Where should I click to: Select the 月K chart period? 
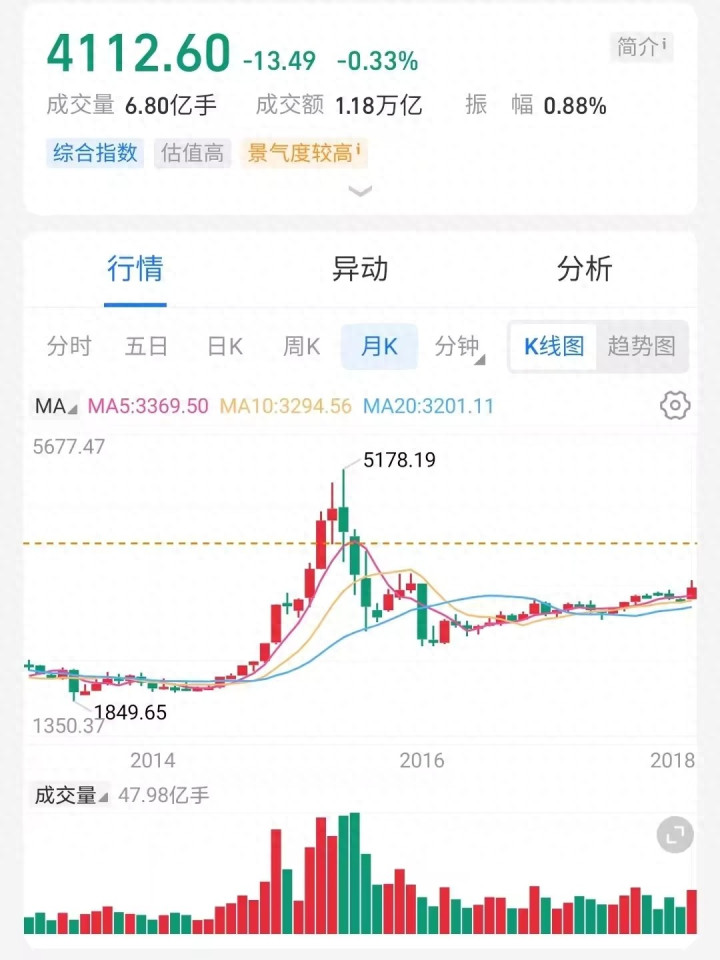[x=379, y=347]
